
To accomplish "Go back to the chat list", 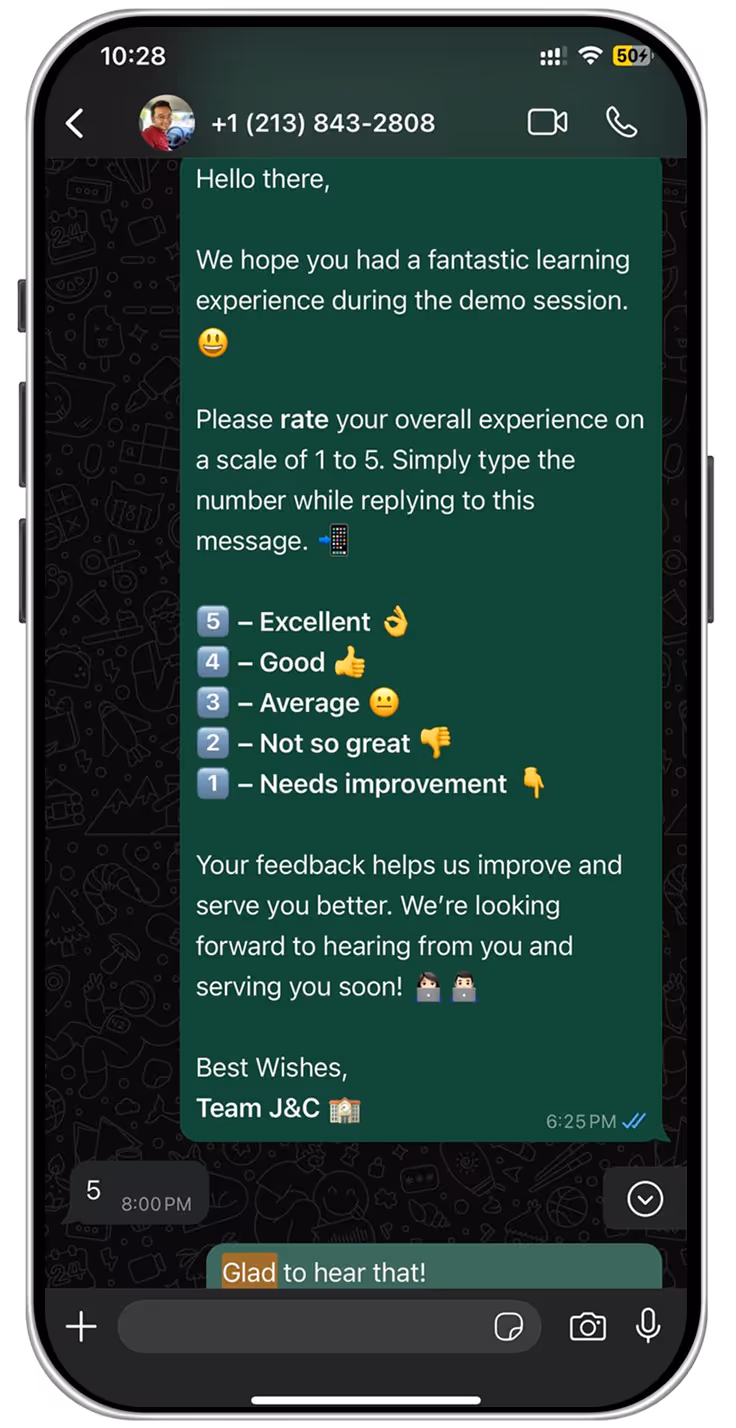I will [74, 123].
